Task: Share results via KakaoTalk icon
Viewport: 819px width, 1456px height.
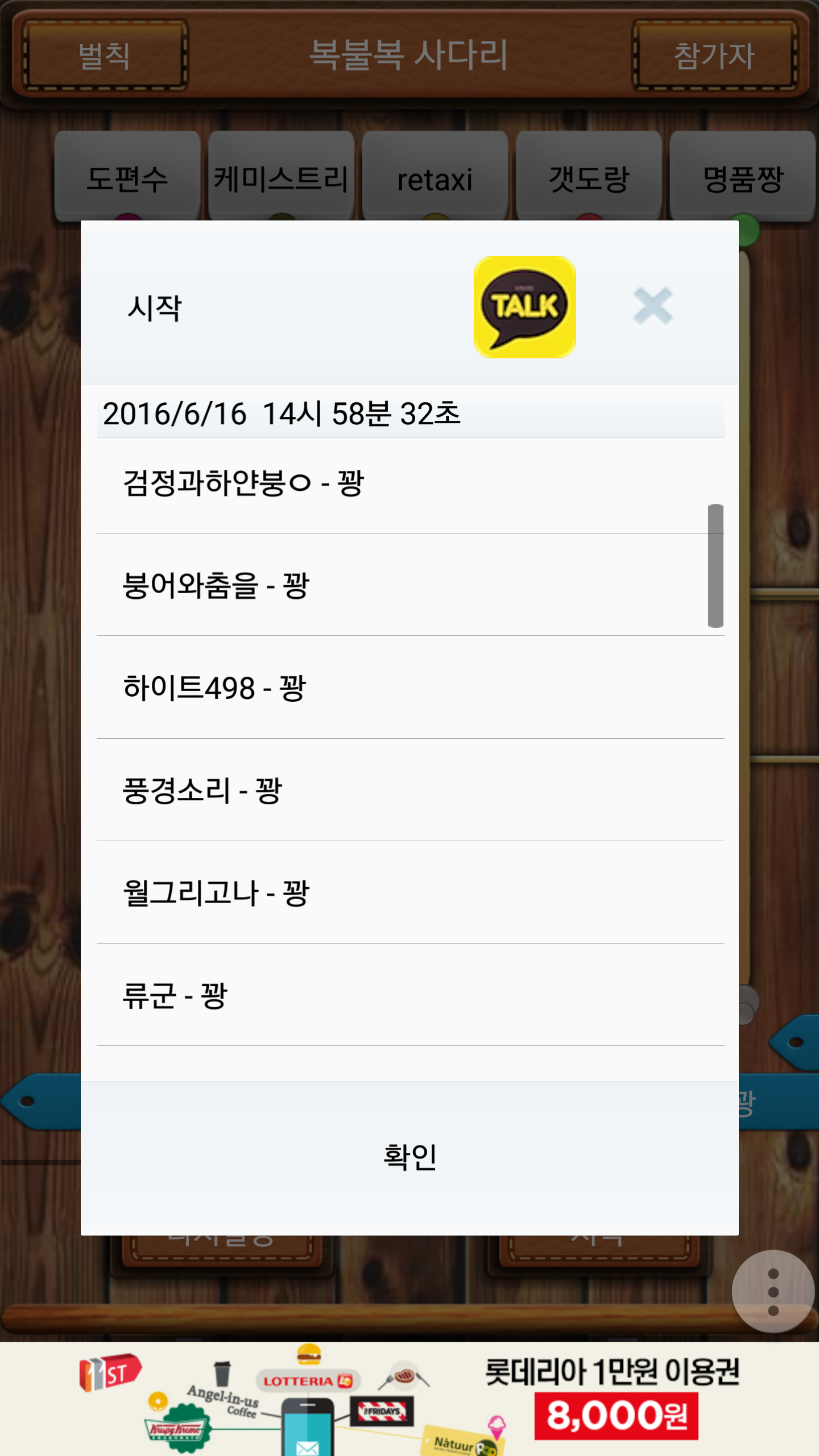Action: pyautogui.click(x=524, y=307)
